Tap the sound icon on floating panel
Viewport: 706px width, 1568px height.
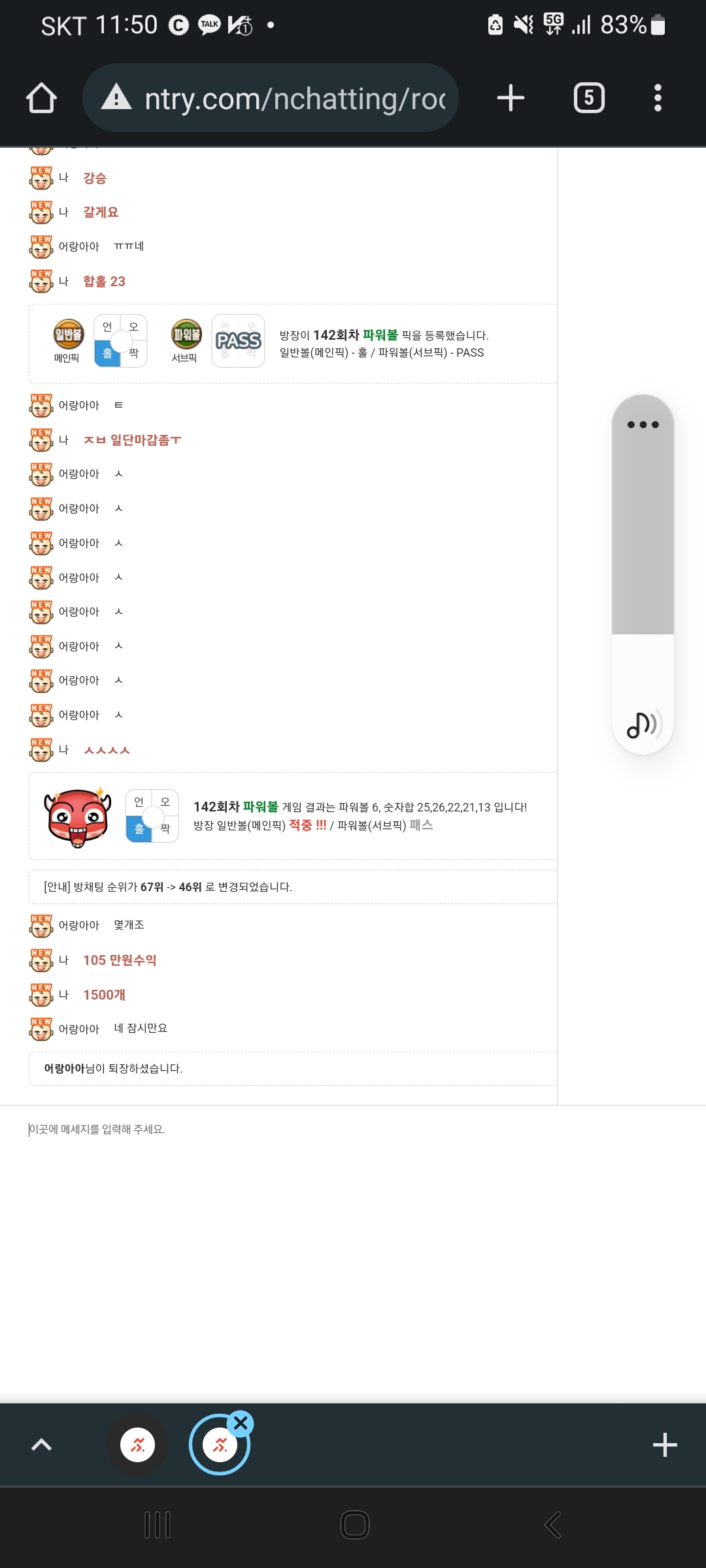pyautogui.click(x=643, y=725)
